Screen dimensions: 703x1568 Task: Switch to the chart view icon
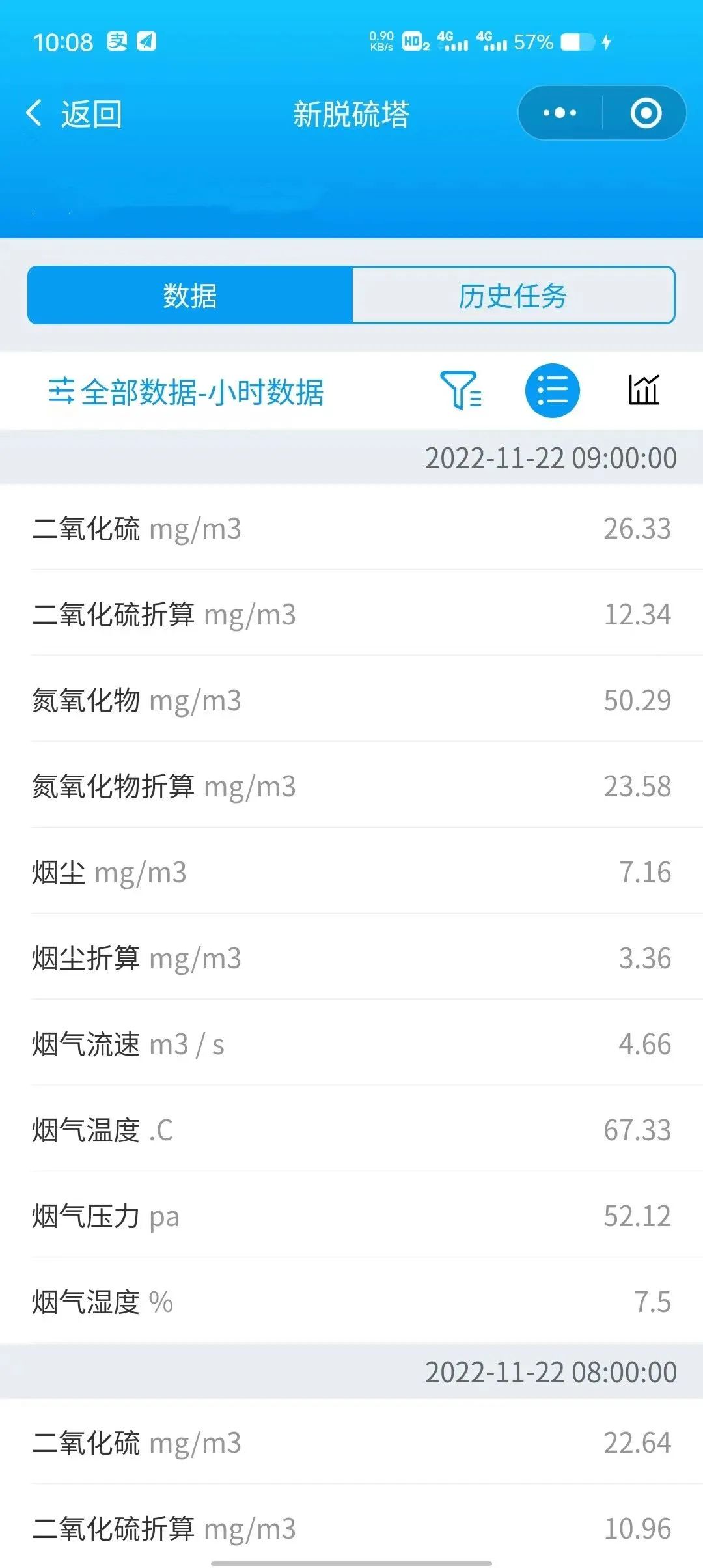(x=644, y=391)
